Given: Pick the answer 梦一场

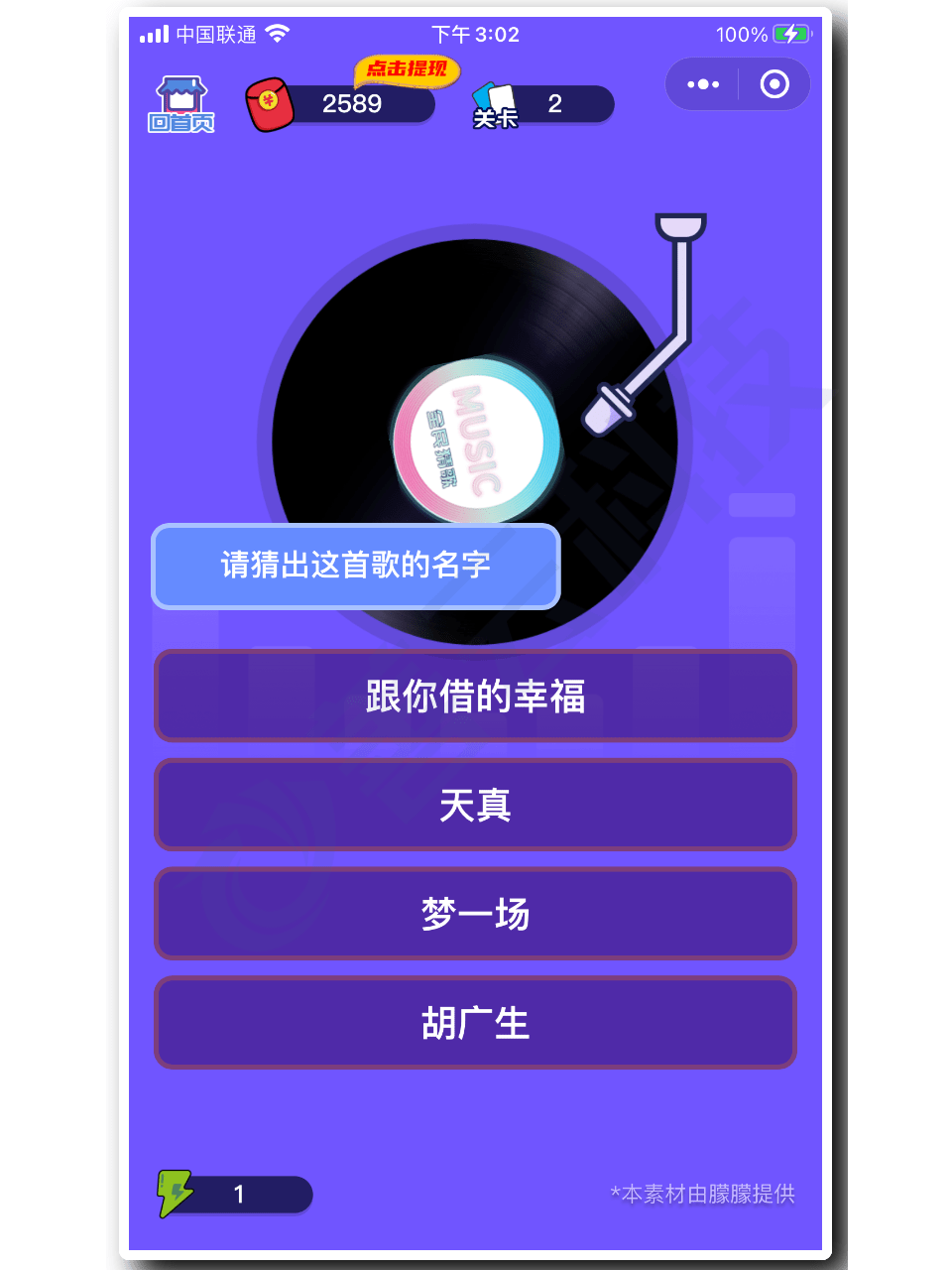Looking at the screenshot, I should coord(475,914).
